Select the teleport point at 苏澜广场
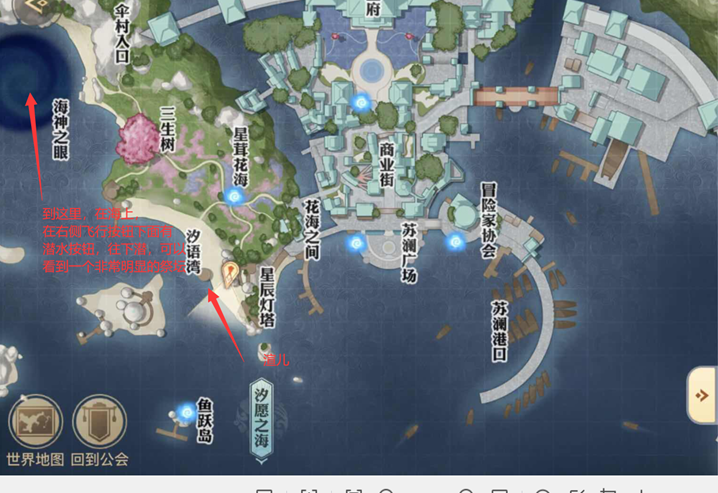The width and height of the screenshot is (718, 493). (x=454, y=241)
